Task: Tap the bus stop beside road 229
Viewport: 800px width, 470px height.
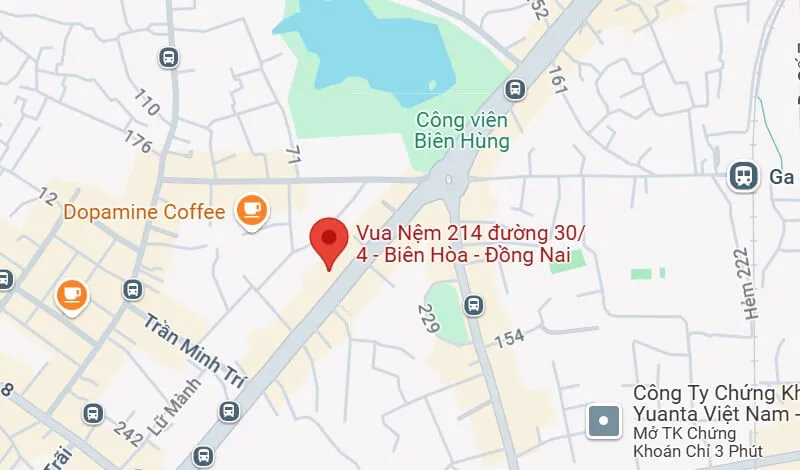Action: click(x=474, y=304)
